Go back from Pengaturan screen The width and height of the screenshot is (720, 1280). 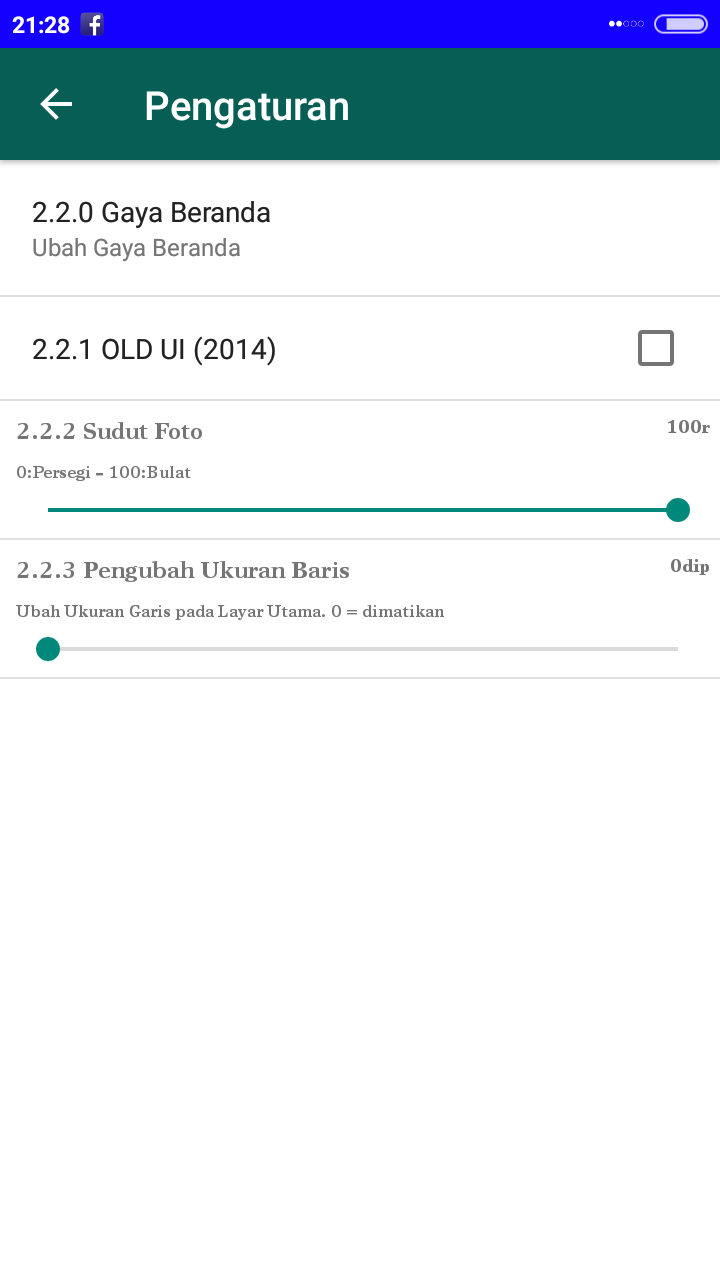pos(56,105)
